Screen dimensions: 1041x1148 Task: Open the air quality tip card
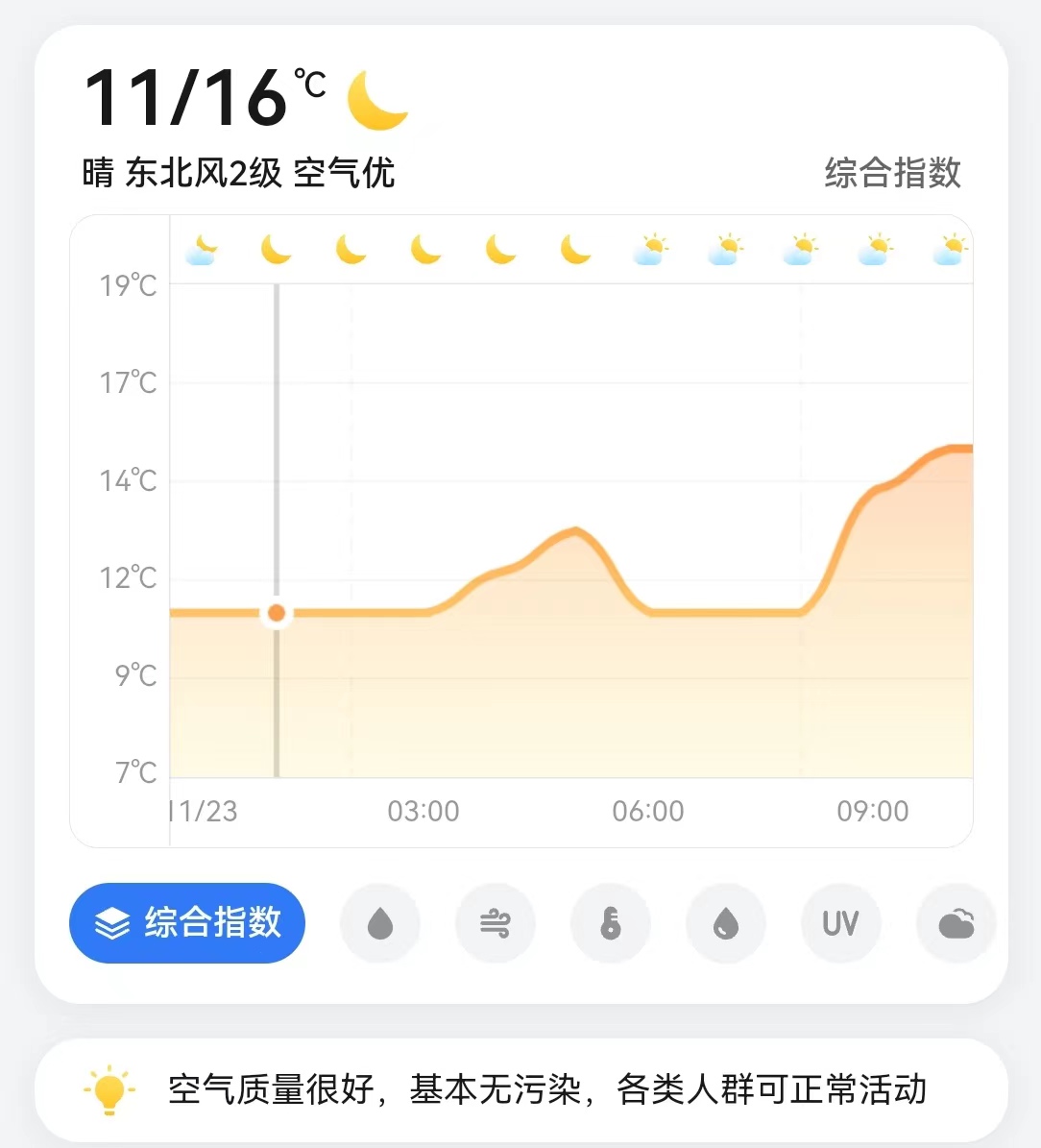[x=521, y=1089]
